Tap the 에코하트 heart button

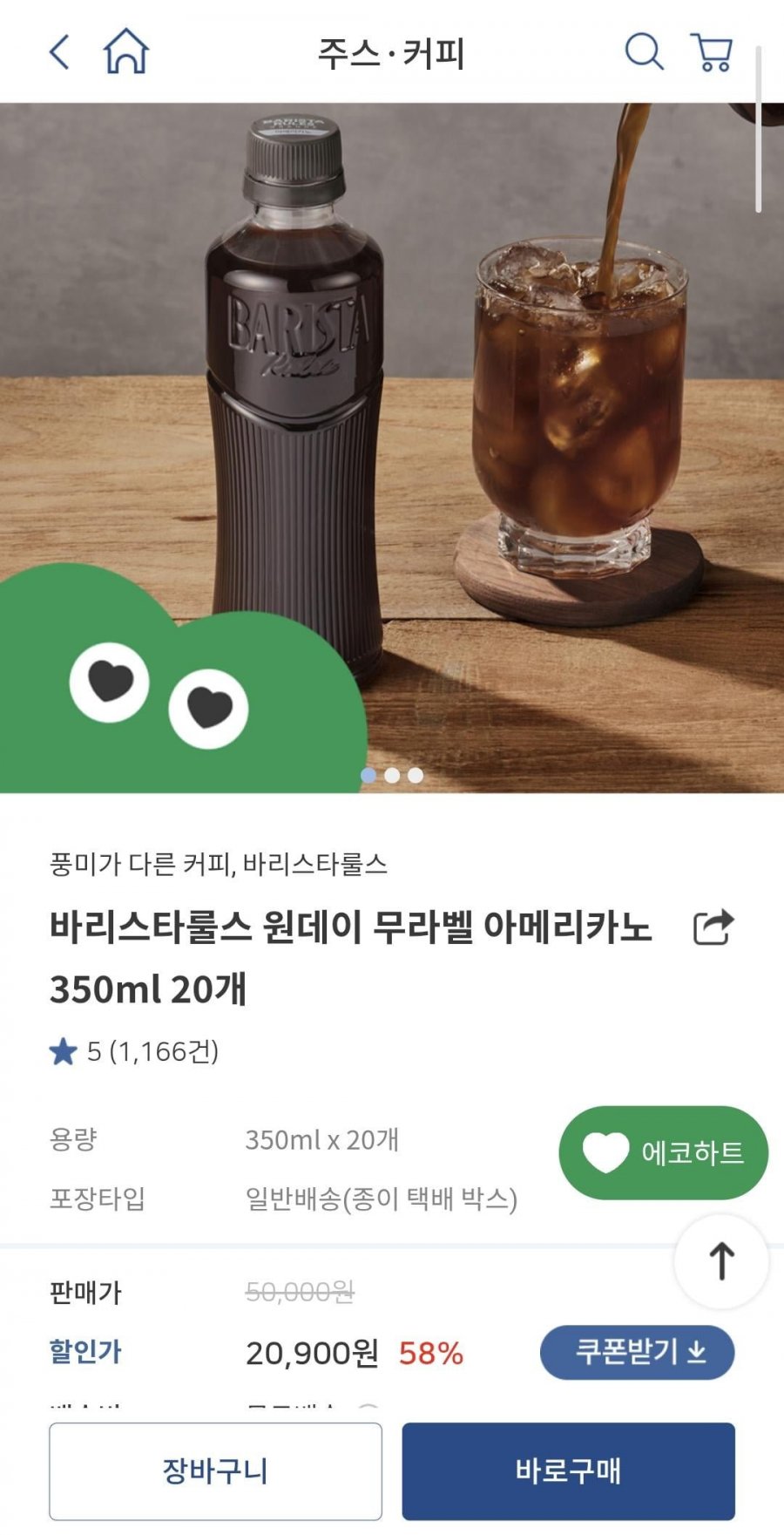[x=663, y=1152]
